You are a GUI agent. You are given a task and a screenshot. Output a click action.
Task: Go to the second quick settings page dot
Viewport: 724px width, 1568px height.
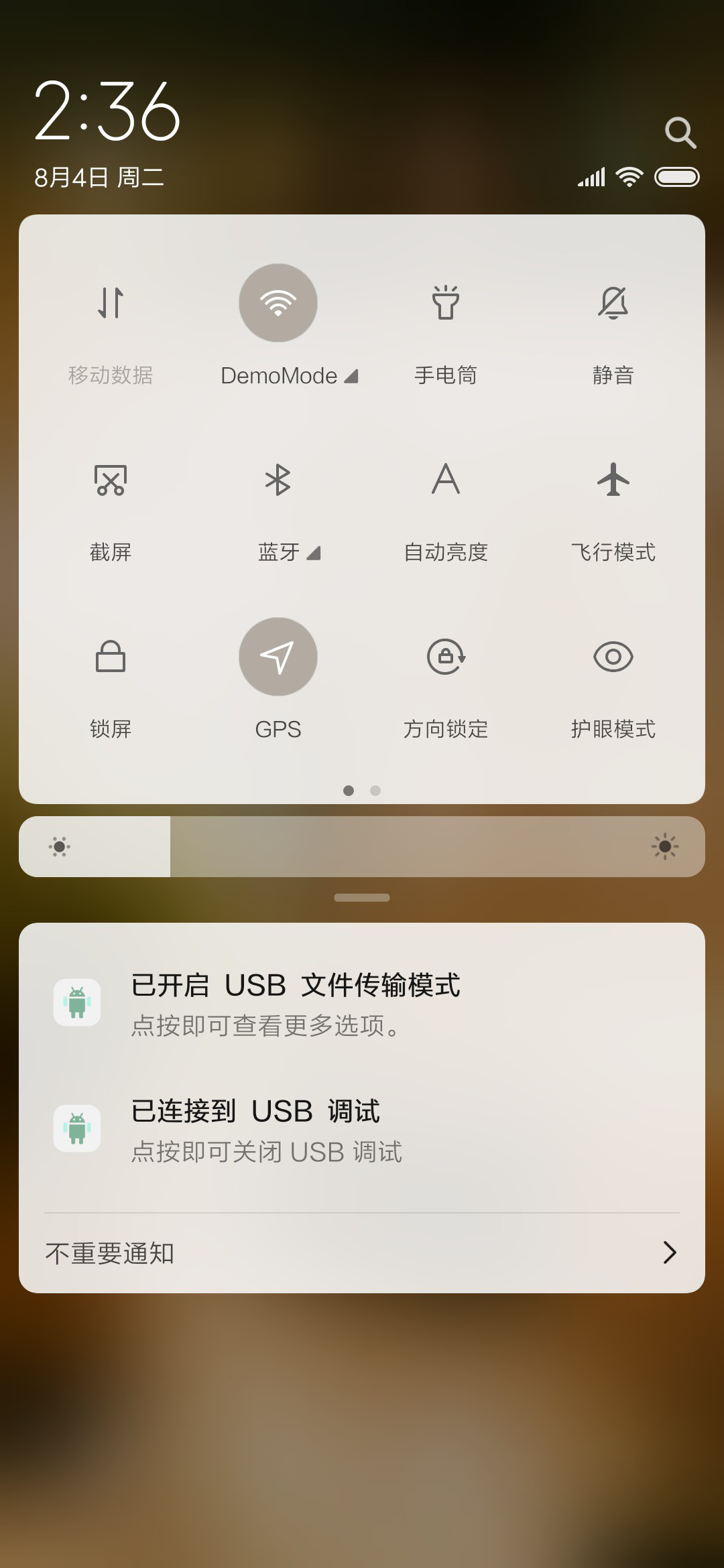point(375,791)
